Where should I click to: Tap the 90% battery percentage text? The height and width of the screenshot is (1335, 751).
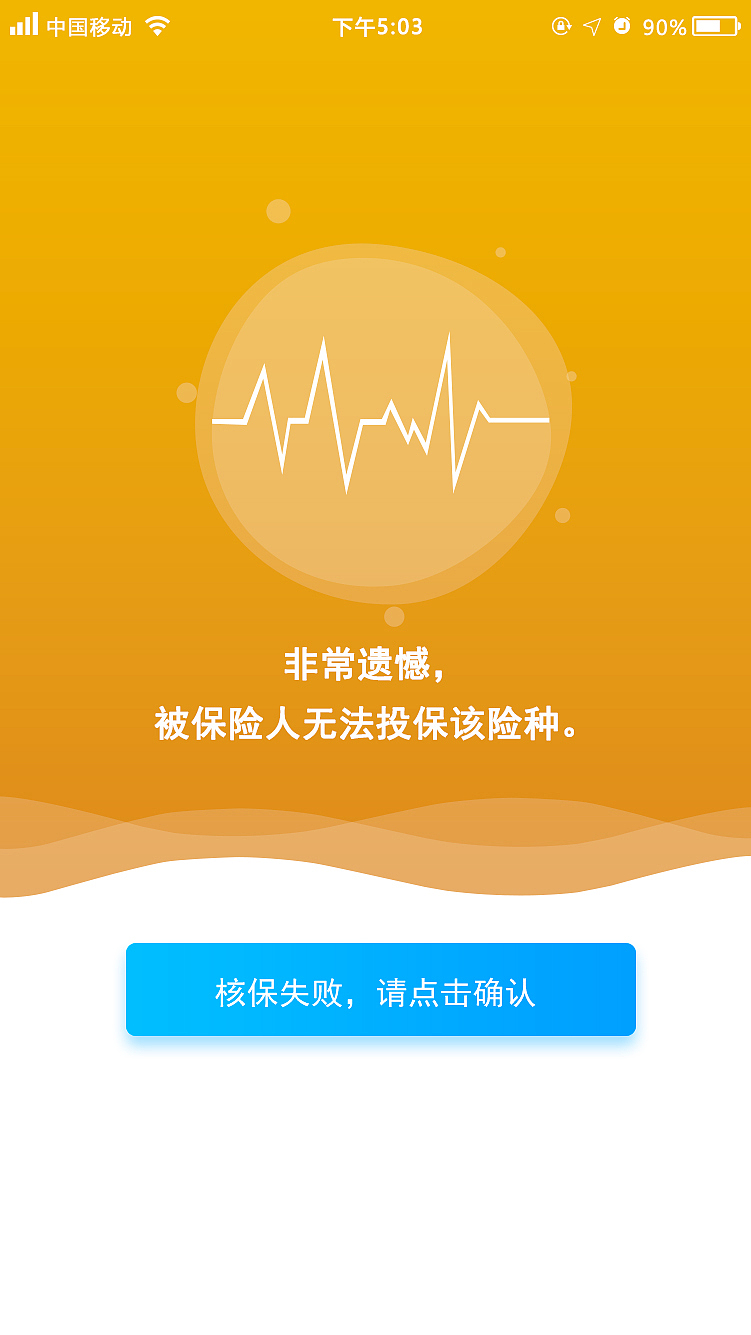[x=664, y=26]
